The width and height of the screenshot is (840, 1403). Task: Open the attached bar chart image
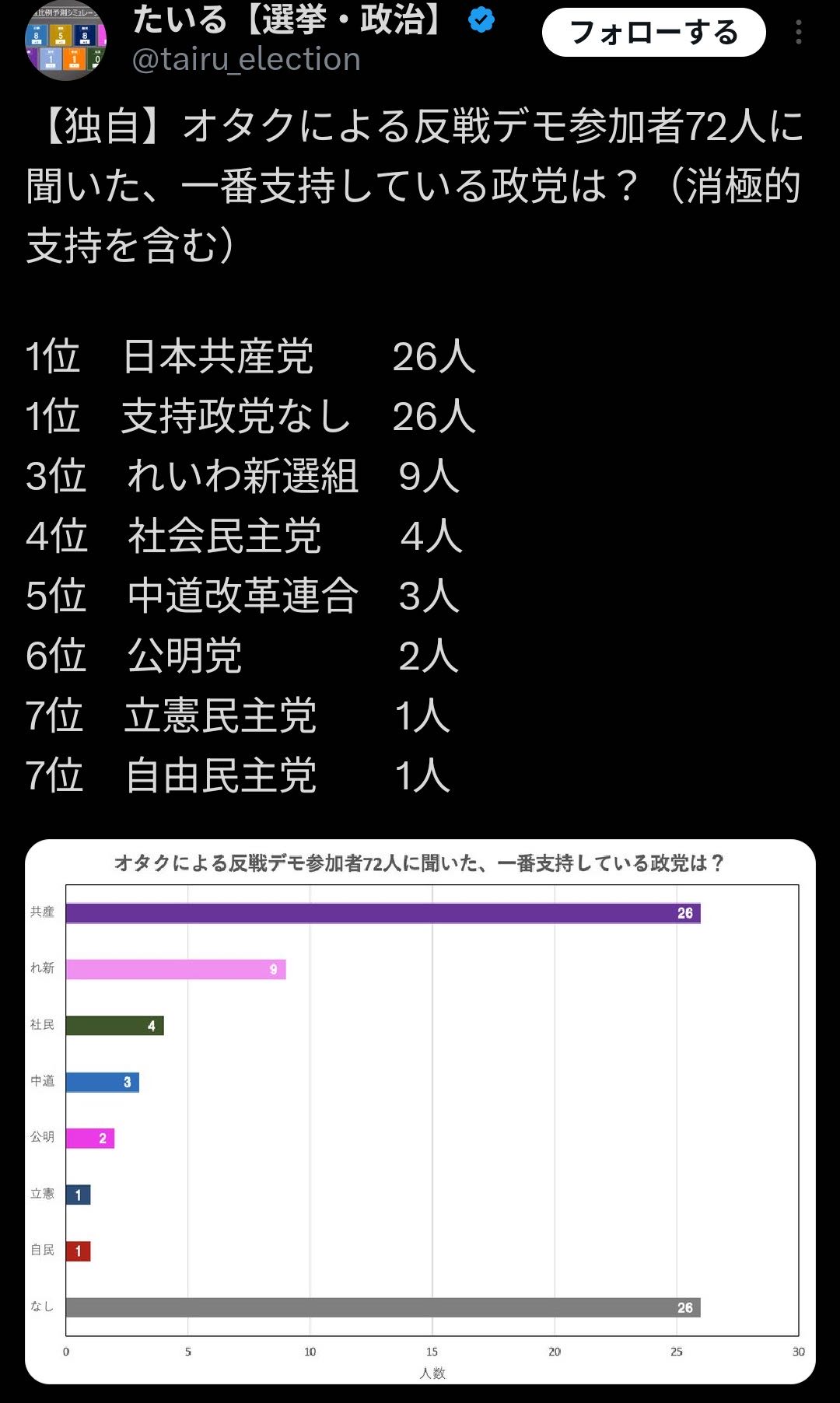(420, 1112)
